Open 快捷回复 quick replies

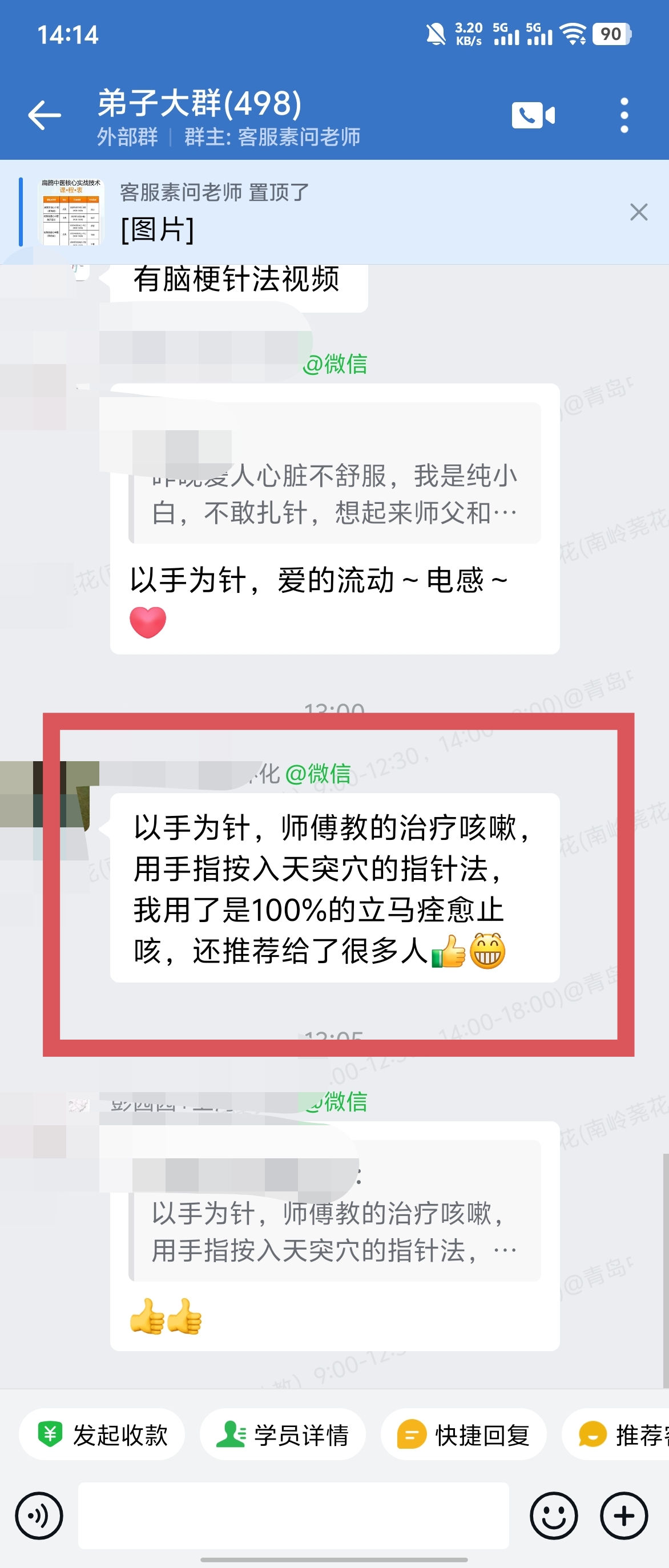tap(464, 1434)
